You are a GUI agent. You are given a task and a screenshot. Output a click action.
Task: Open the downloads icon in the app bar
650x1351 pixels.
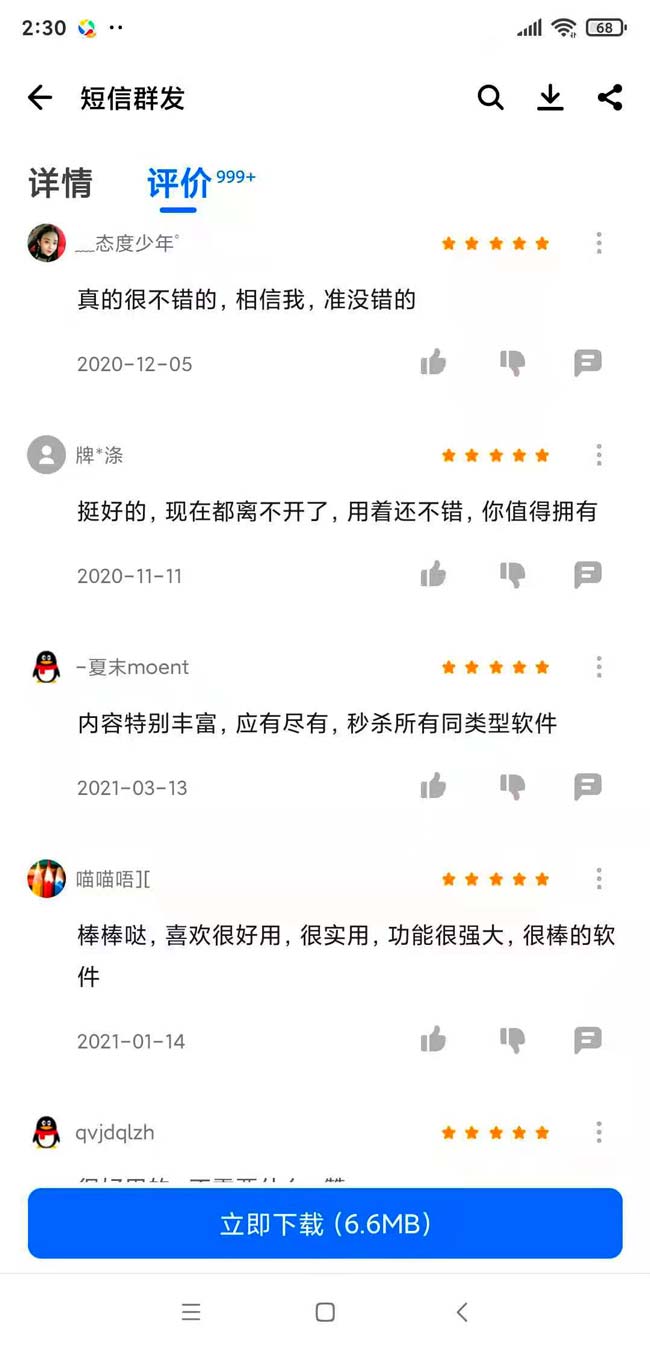pyautogui.click(x=550, y=98)
